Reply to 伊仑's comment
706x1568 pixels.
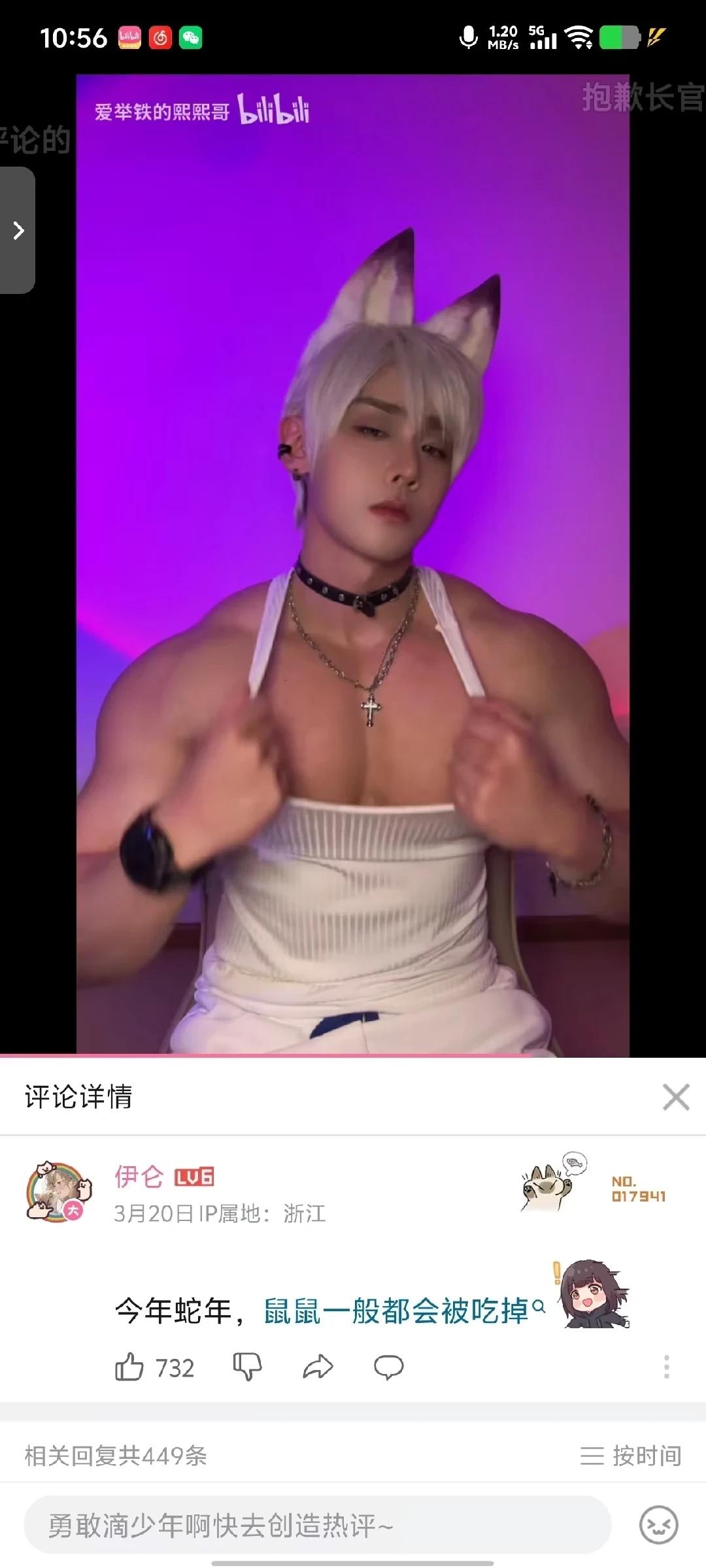tap(388, 1367)
